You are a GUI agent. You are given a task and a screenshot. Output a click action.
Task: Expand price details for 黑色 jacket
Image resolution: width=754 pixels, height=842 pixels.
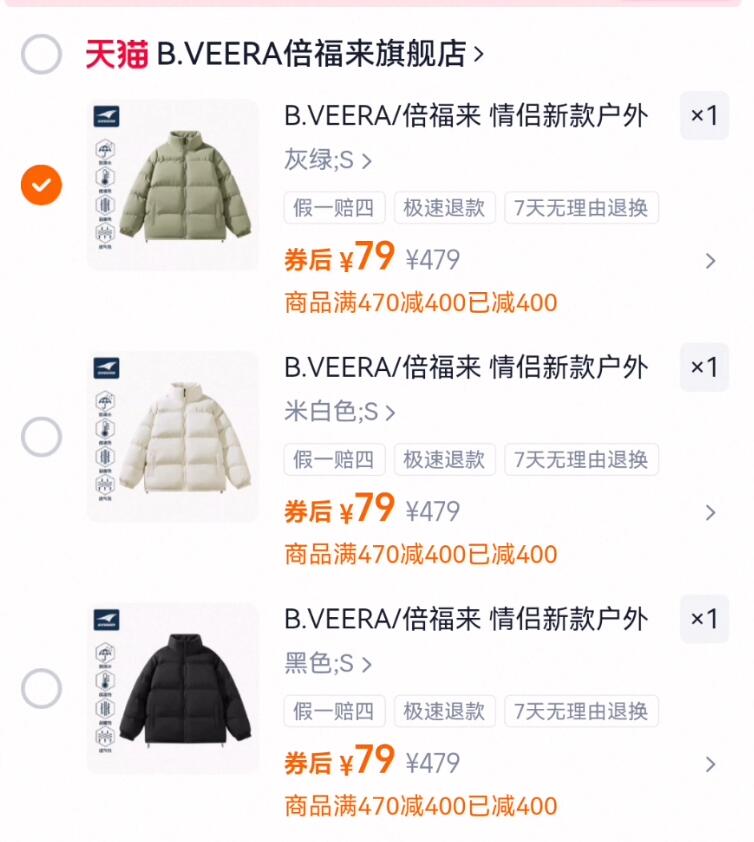pyautogui.click(x=710, y=765)
